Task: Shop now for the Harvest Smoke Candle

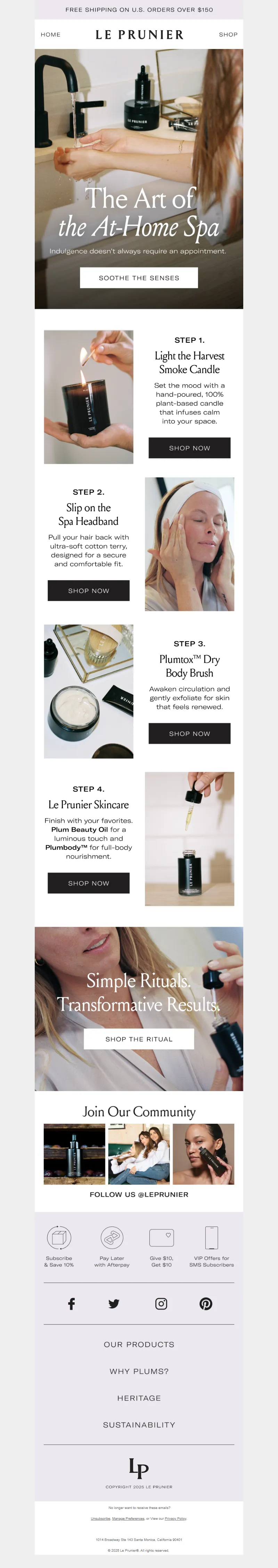Action: pyautogui.click(x=189, y=448)
